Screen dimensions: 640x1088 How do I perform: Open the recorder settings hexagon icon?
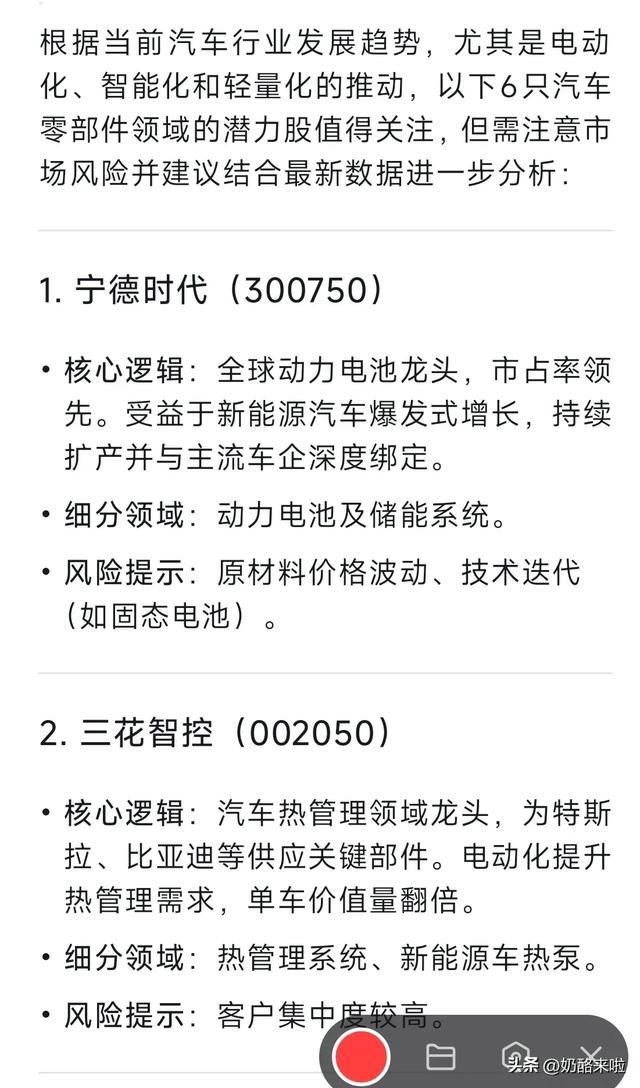(x=516, y=1055)
